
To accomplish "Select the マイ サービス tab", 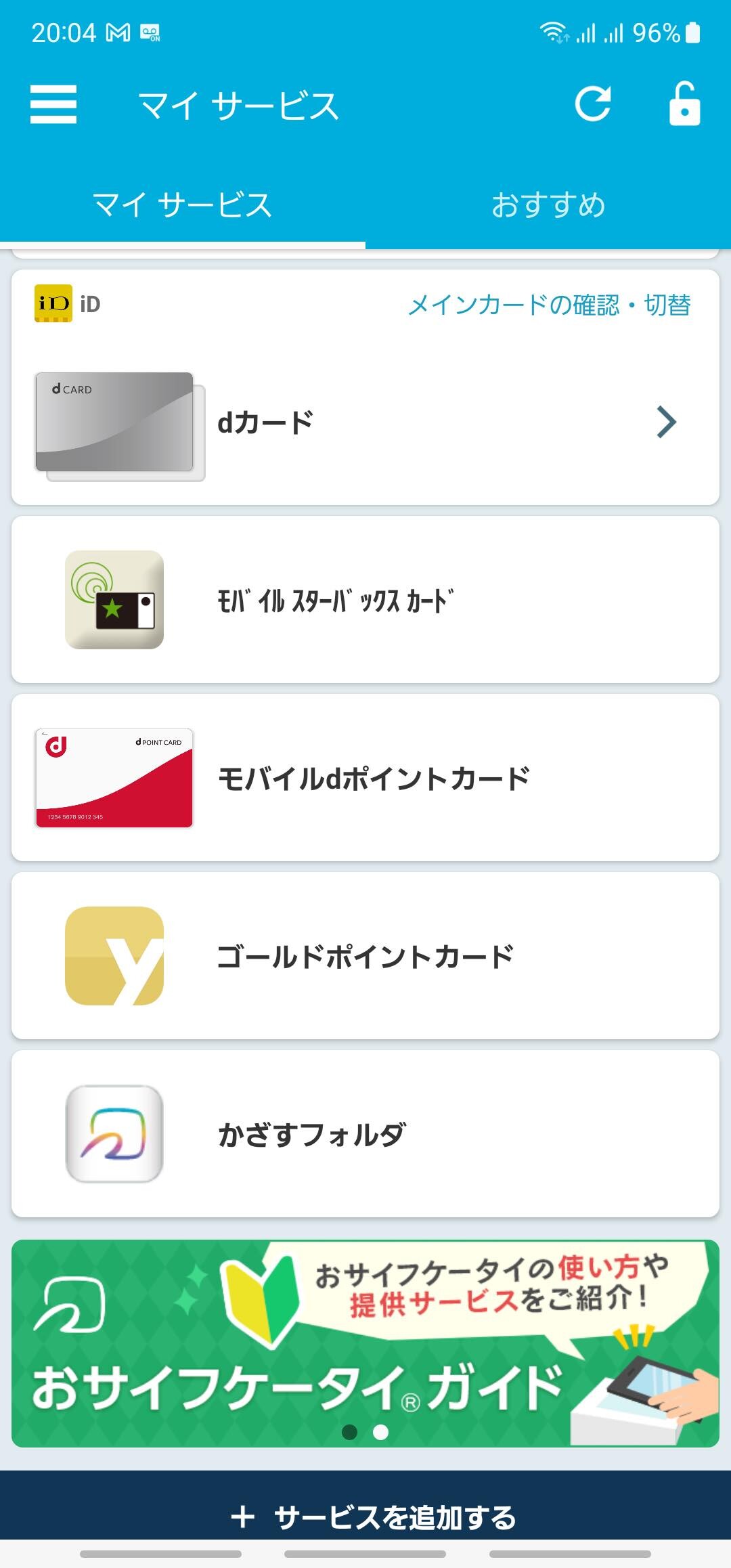I will [183, 204].
